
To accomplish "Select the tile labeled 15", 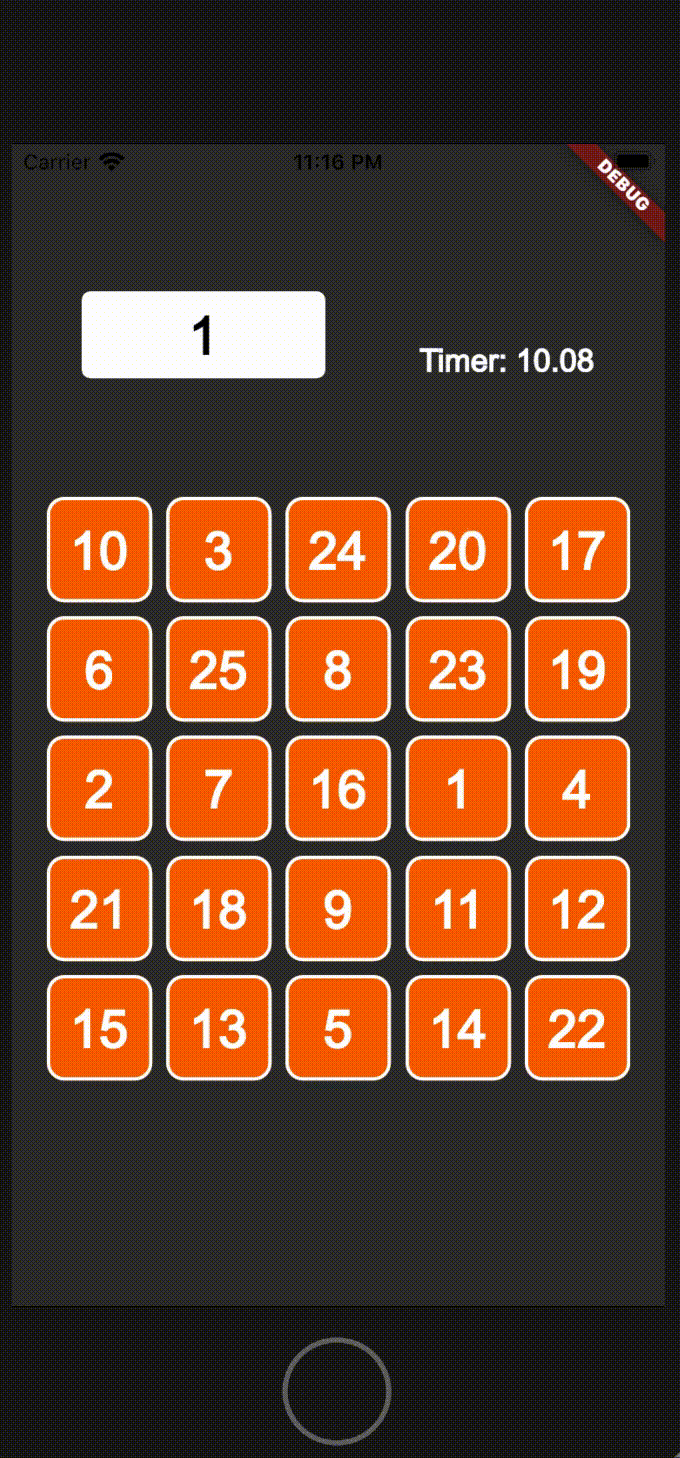I will click(x=99, y=1028).
